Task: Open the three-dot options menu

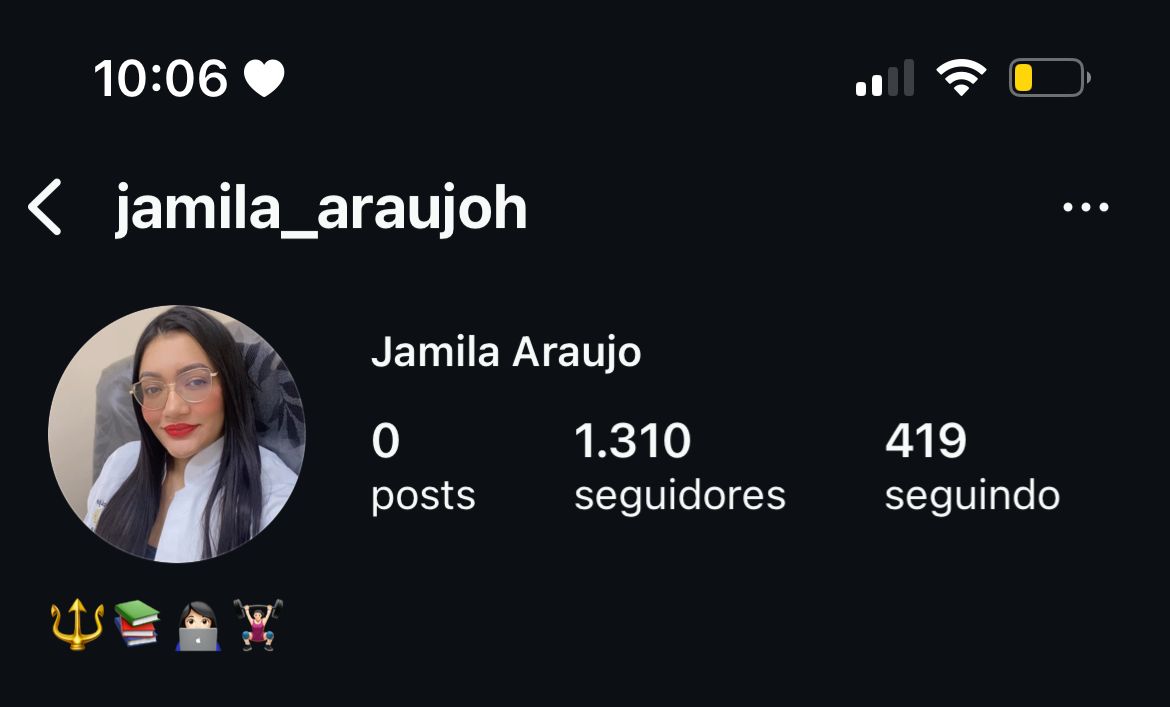Action: (1086, 208)
